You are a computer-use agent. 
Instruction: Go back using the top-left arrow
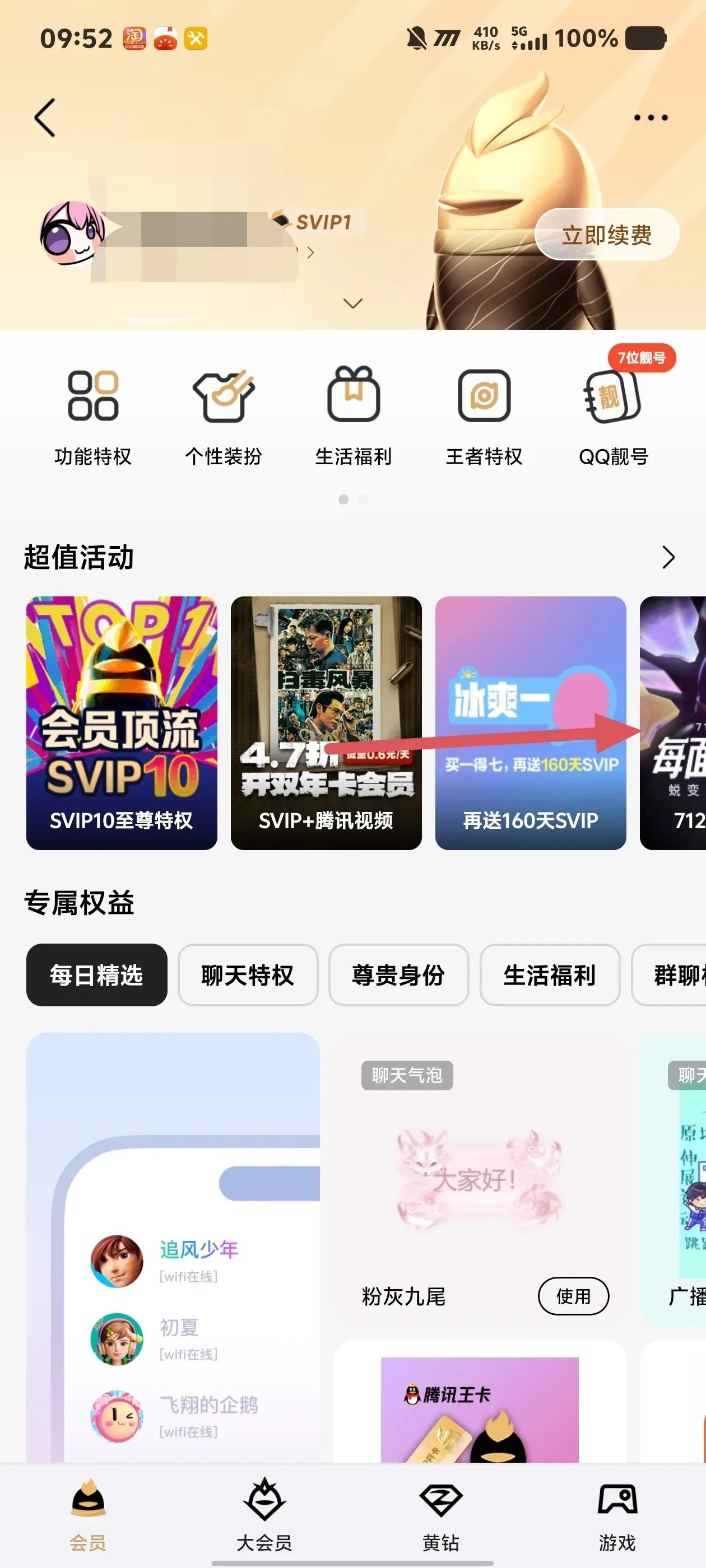click(45, 118)
